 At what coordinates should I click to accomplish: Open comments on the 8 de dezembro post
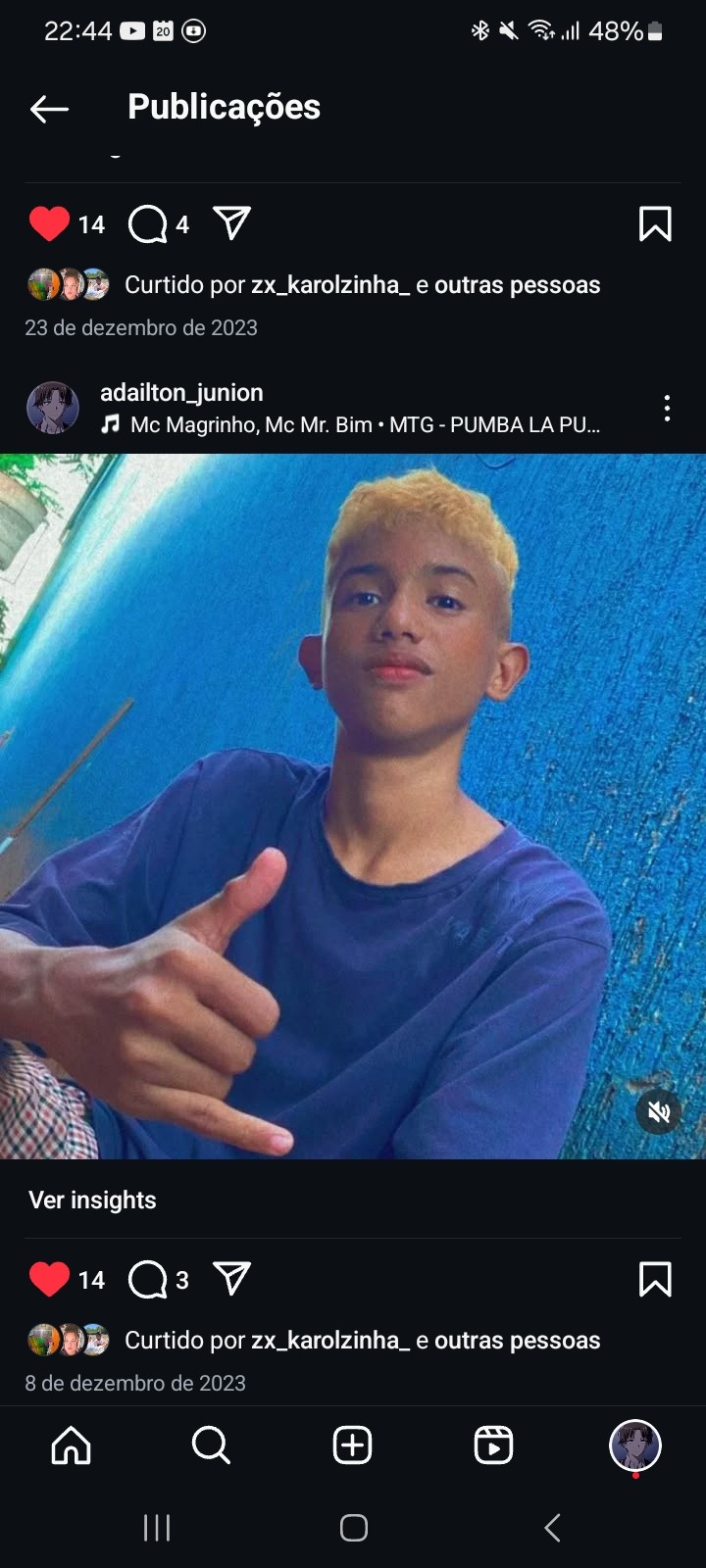(x=148, y=1280)
